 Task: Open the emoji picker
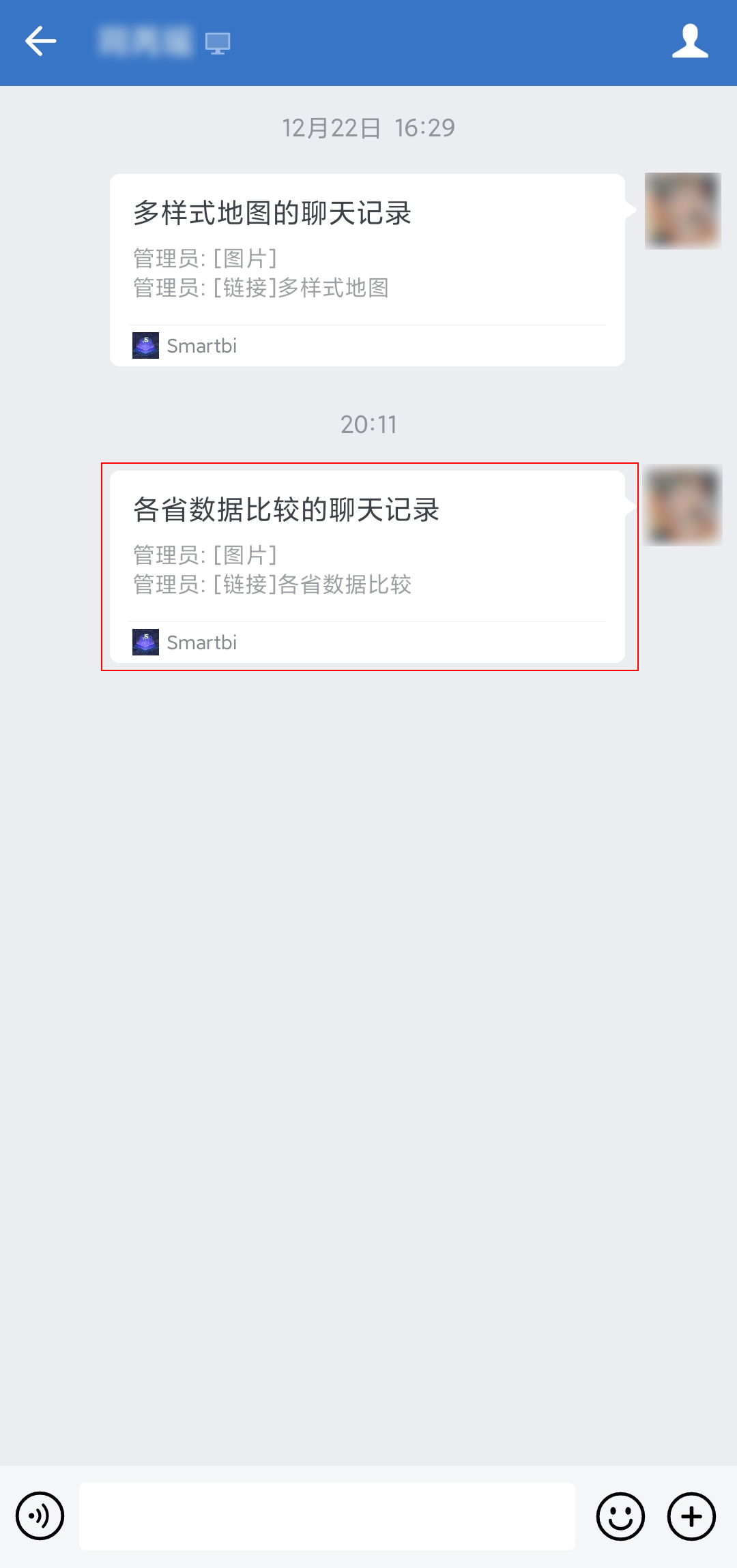[620, 1516]
